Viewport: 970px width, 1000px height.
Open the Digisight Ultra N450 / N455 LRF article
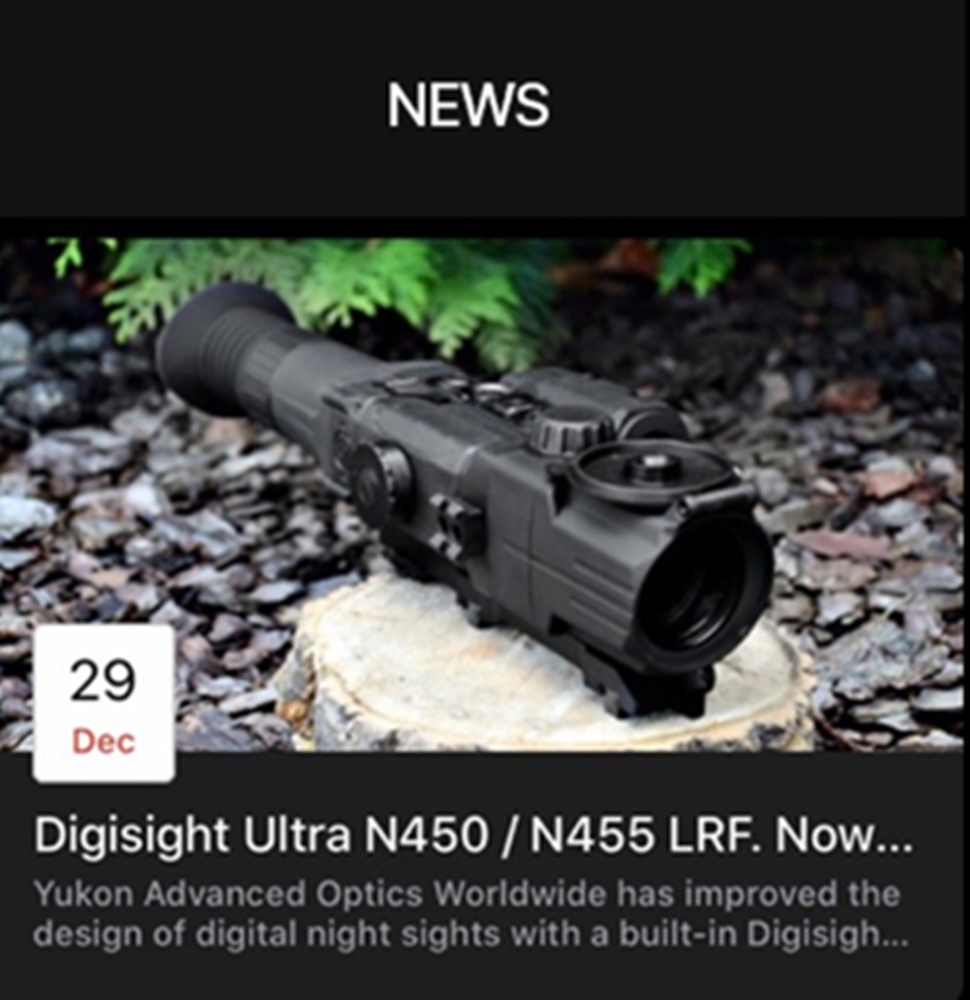tap(473, 836)
